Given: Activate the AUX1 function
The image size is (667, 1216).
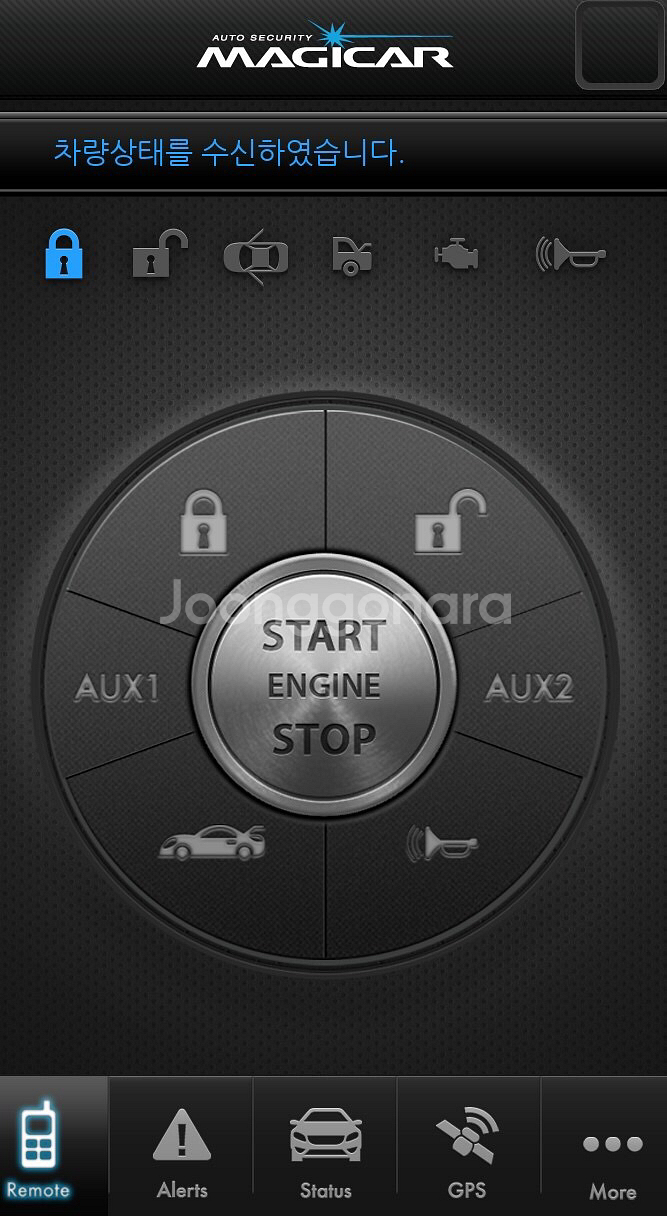Looking at the screenshot, I should 117,688.
